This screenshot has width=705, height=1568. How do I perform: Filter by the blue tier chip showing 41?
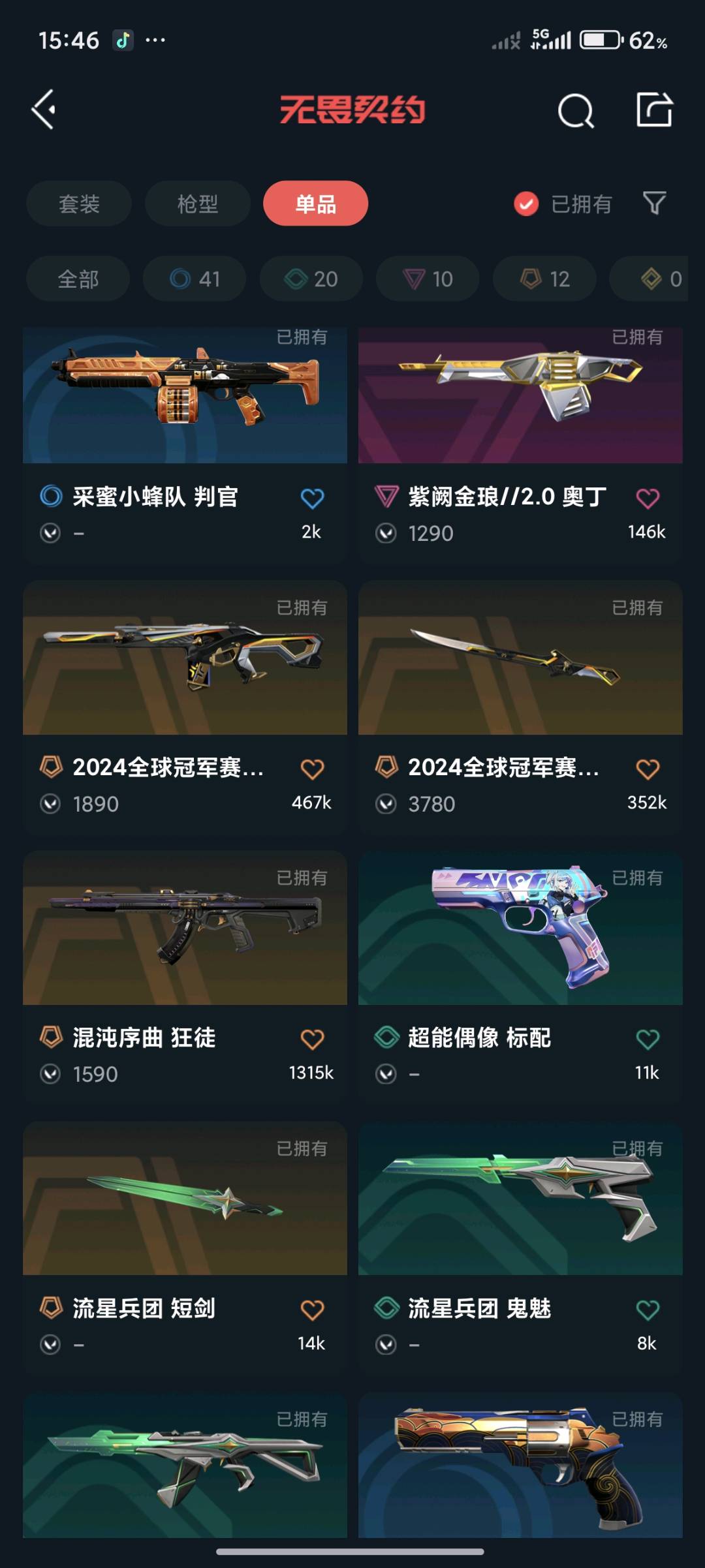point(195,279)
